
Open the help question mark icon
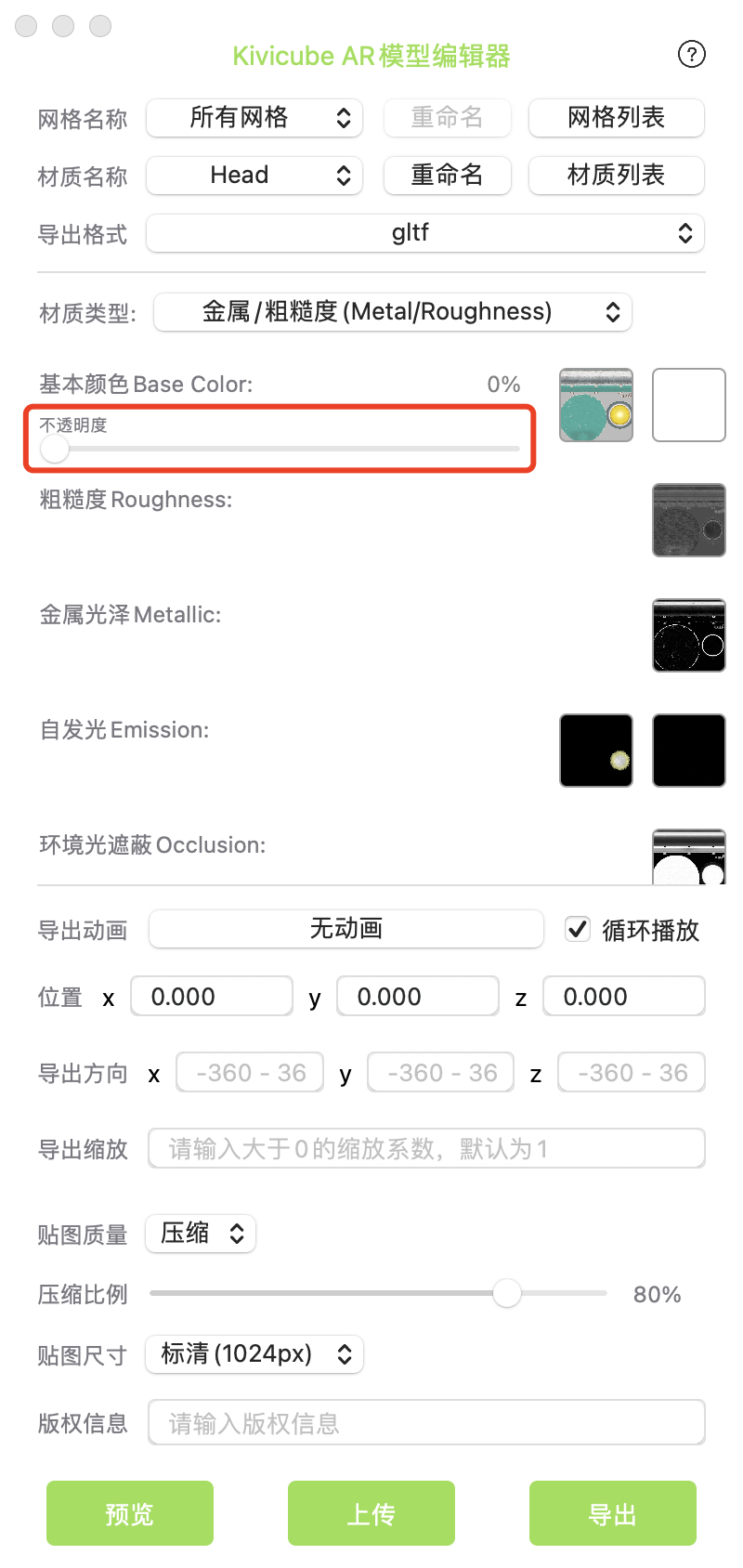click(x=691, y=55)
